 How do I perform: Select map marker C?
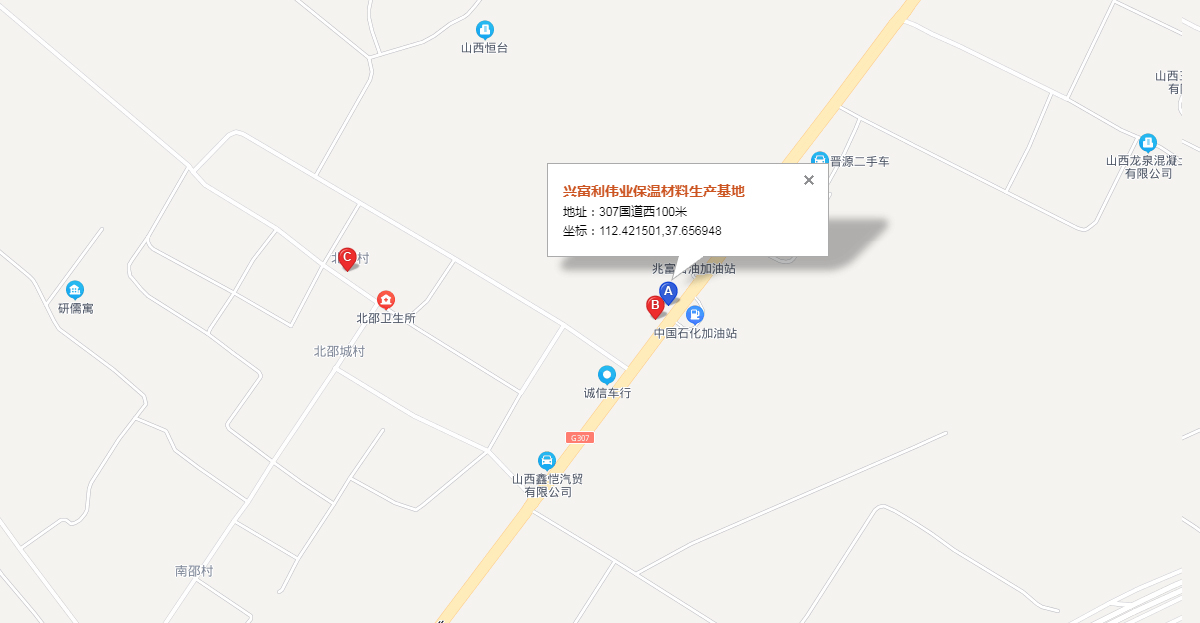[x=347, y=258]
